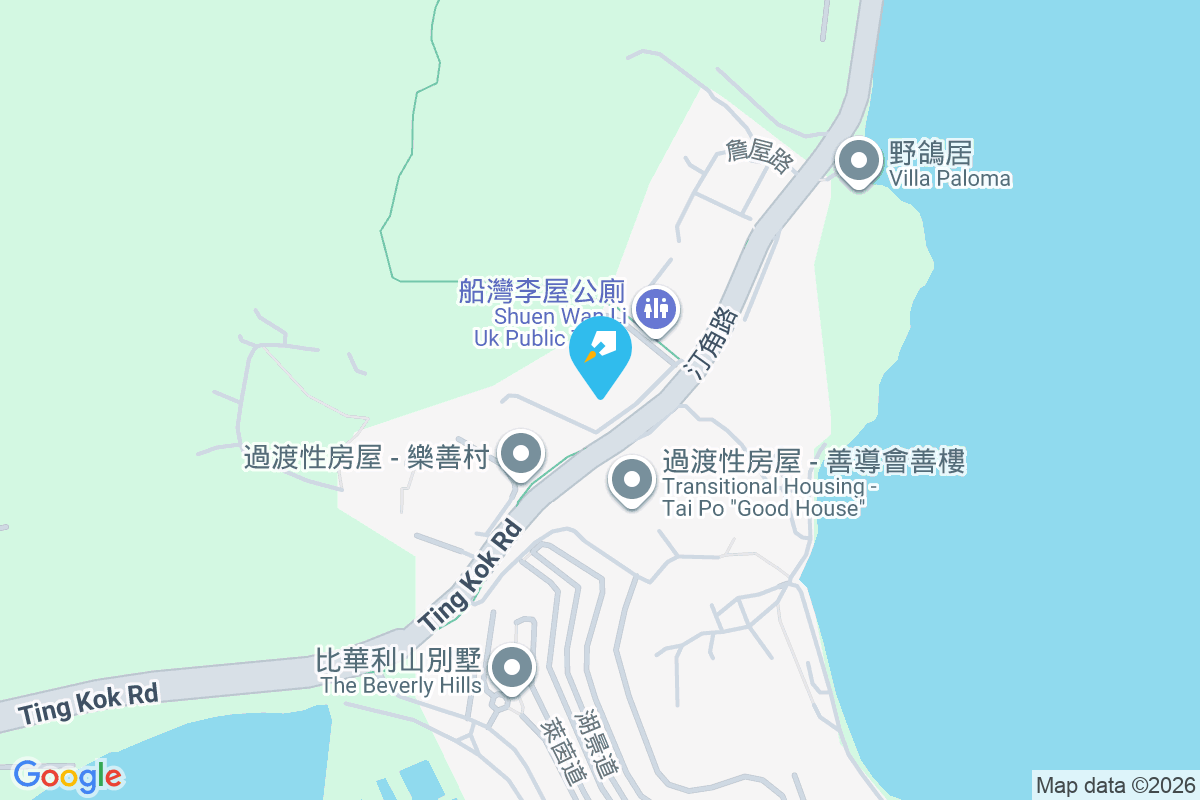View the Tai Po "Good House" transitional housing marker
Viewport: 1200px width, 800px height.
[631, 482]
